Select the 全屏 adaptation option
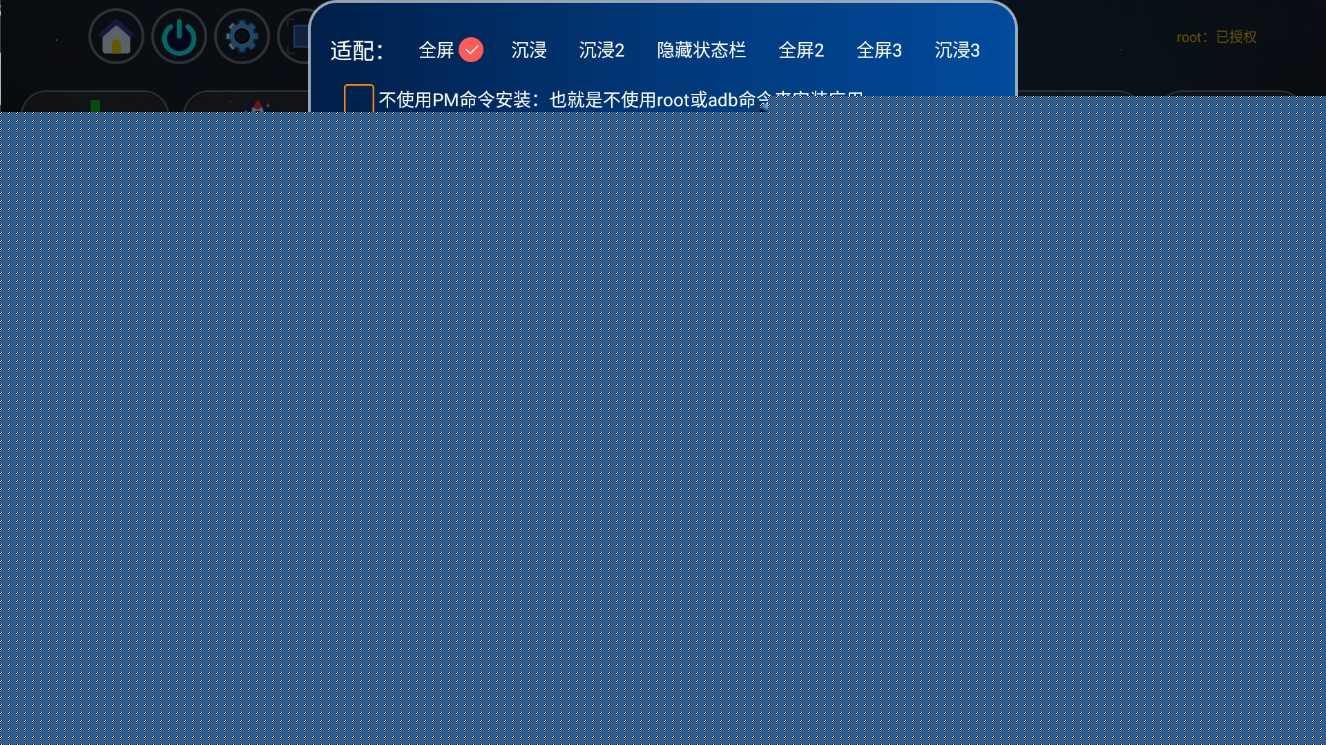The width and height of the screenshot is (1326, 745). point(437,50)
